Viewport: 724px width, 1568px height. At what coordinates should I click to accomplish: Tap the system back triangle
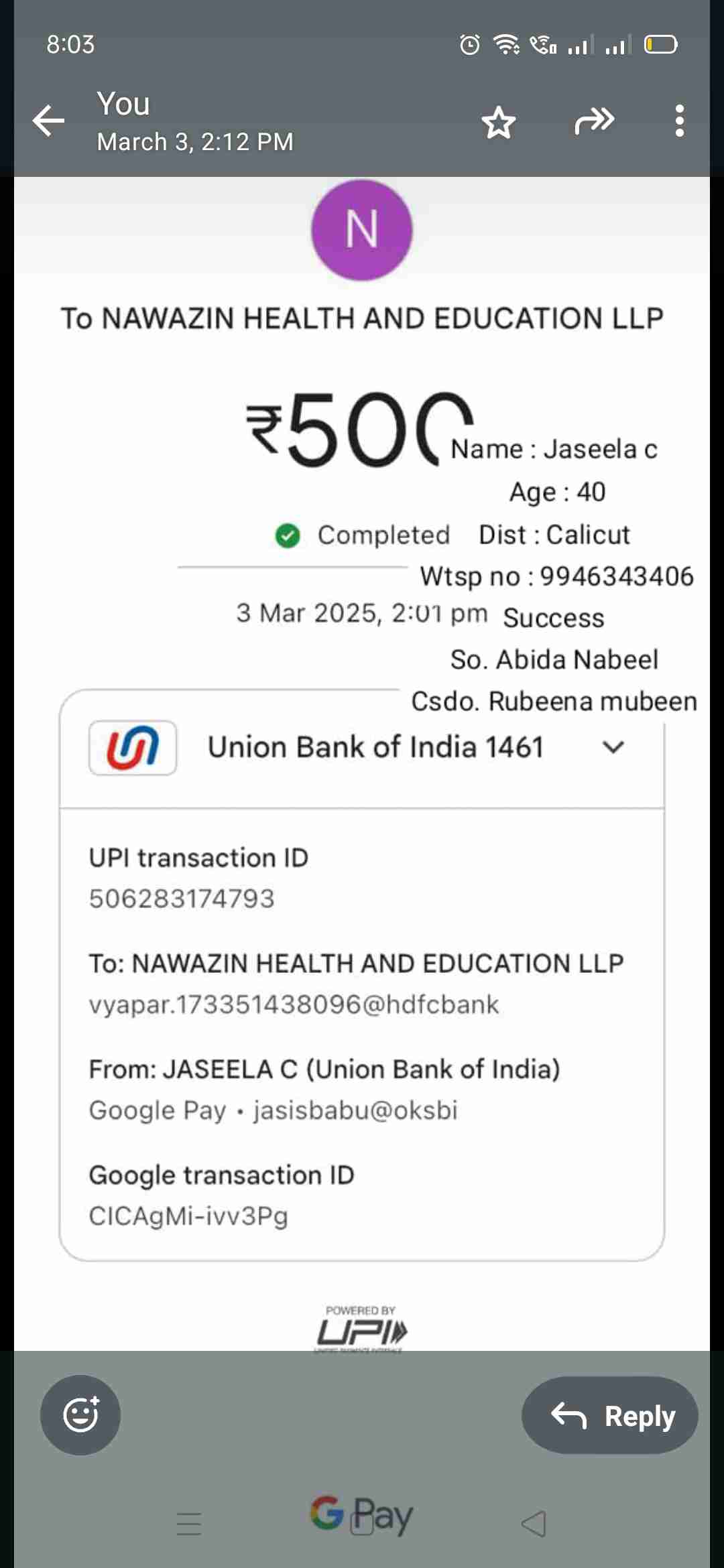point(534,1523)
